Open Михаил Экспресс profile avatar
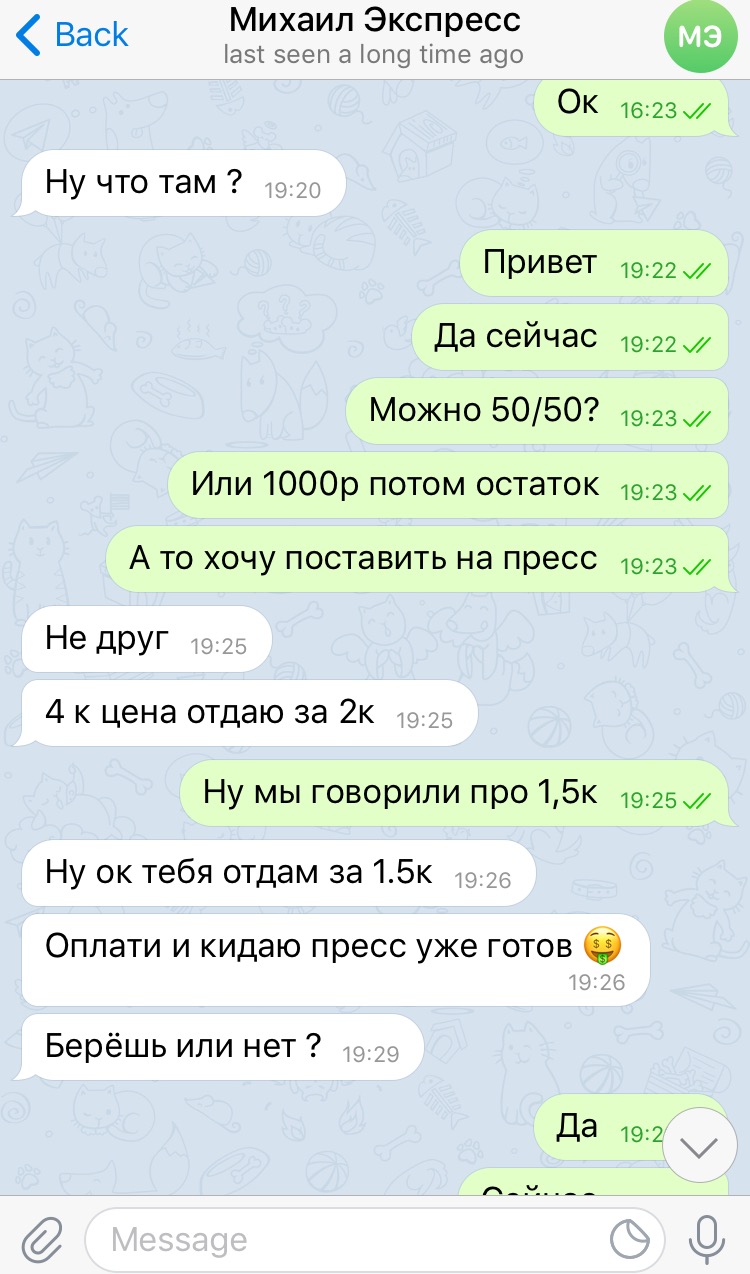This screenshot has height=1274, width=750. pyautogui.click(x=700, y=38)
